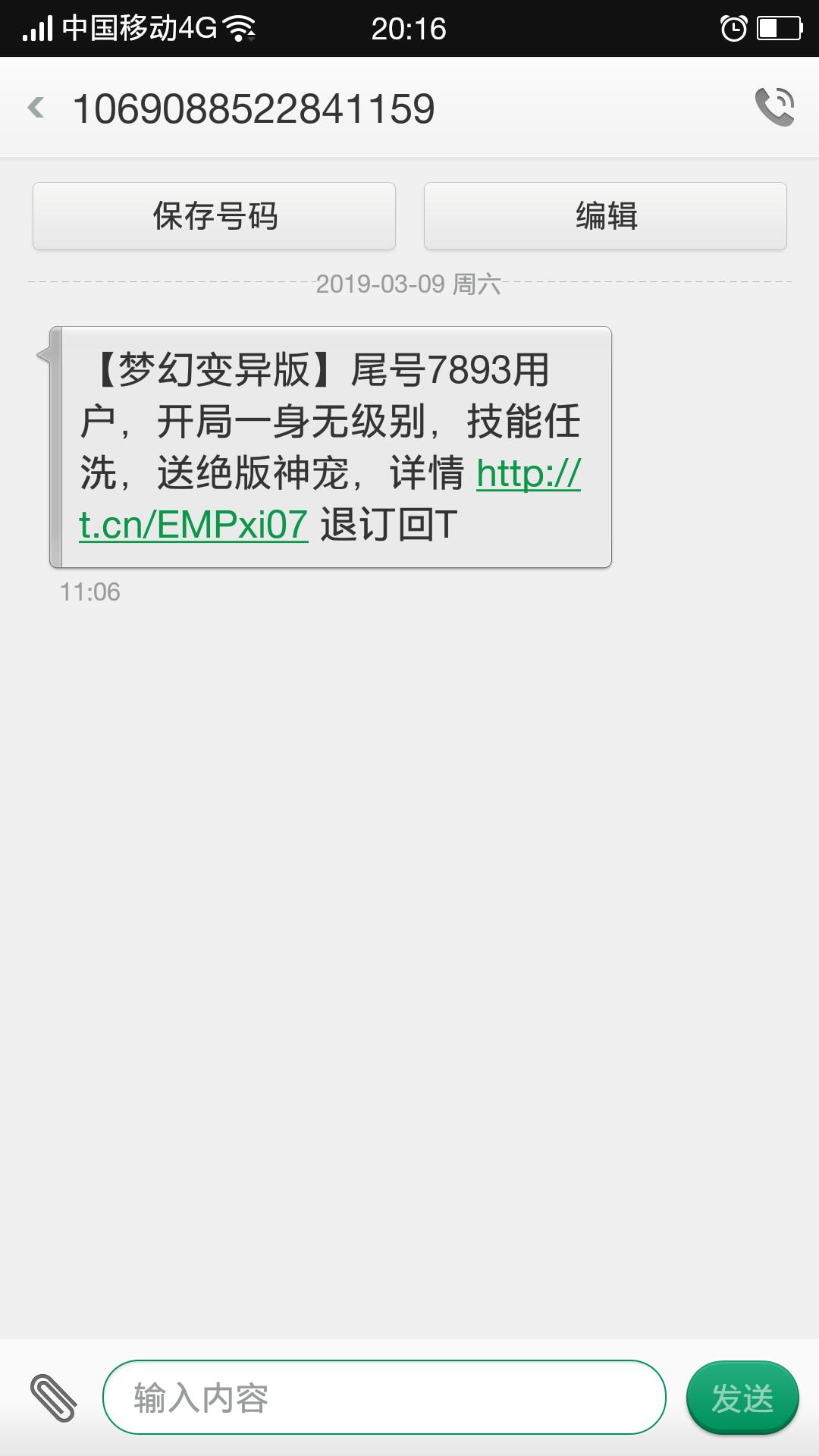Tap the green 发送 send button
The width and height of the screenshot is (819, 1456).
pyautogui.click(x=742, y=1398)
